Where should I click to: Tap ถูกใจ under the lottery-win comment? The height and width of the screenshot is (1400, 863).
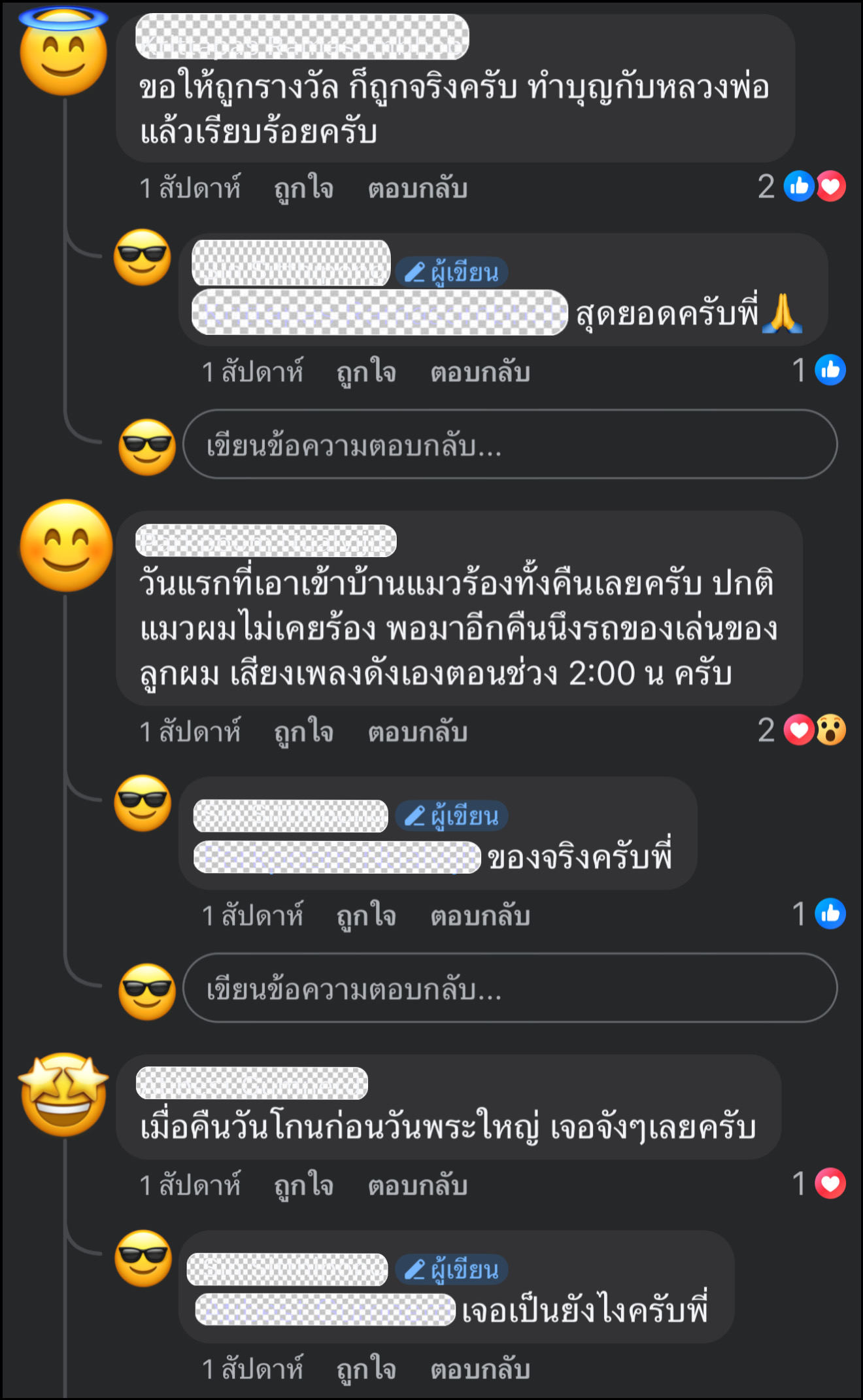303,188
